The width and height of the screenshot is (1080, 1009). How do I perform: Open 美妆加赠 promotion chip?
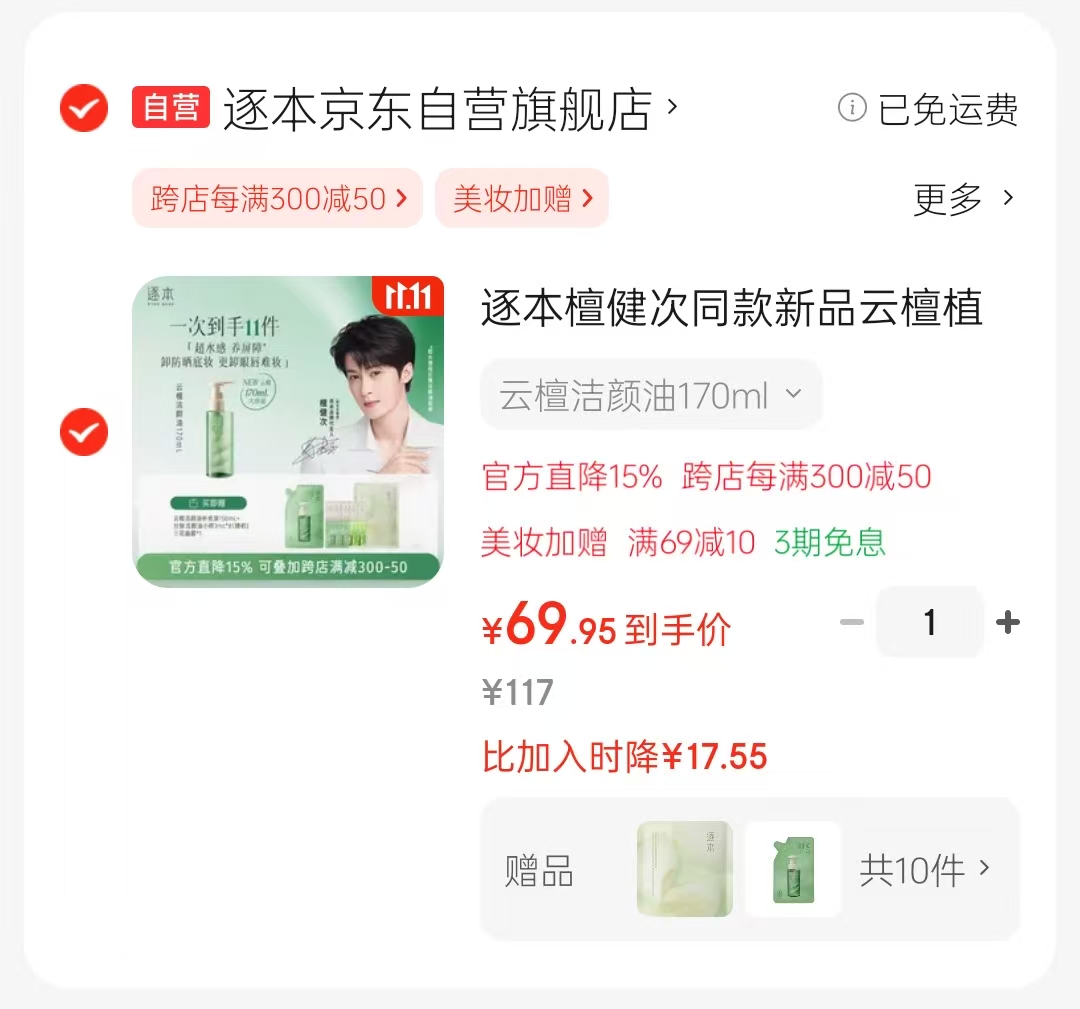tap(522, 198)
